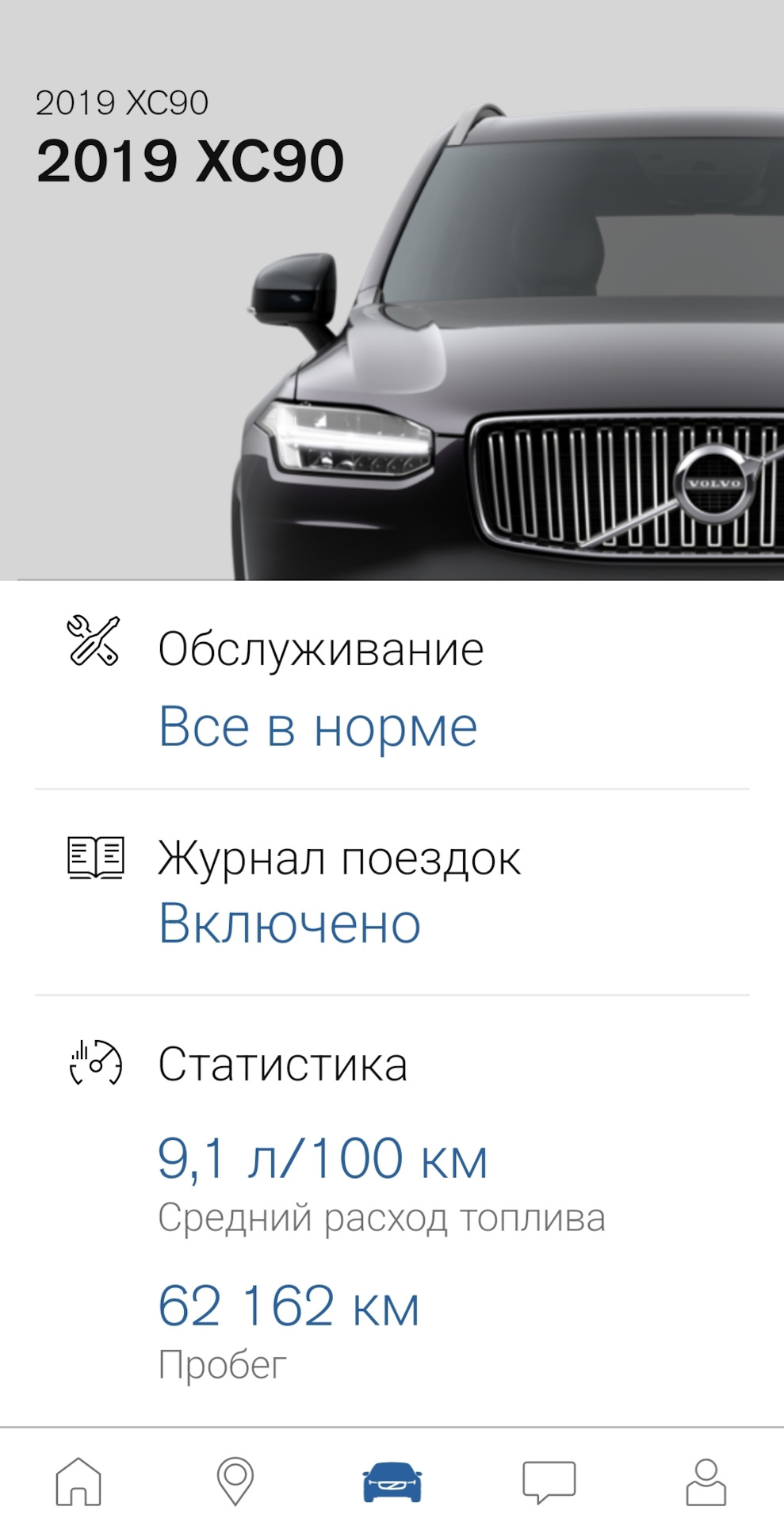The width and height of the screenshot is (784, 1522).
Task: Open the Обслуживание service status row
Action: click(x=320, y=686)
